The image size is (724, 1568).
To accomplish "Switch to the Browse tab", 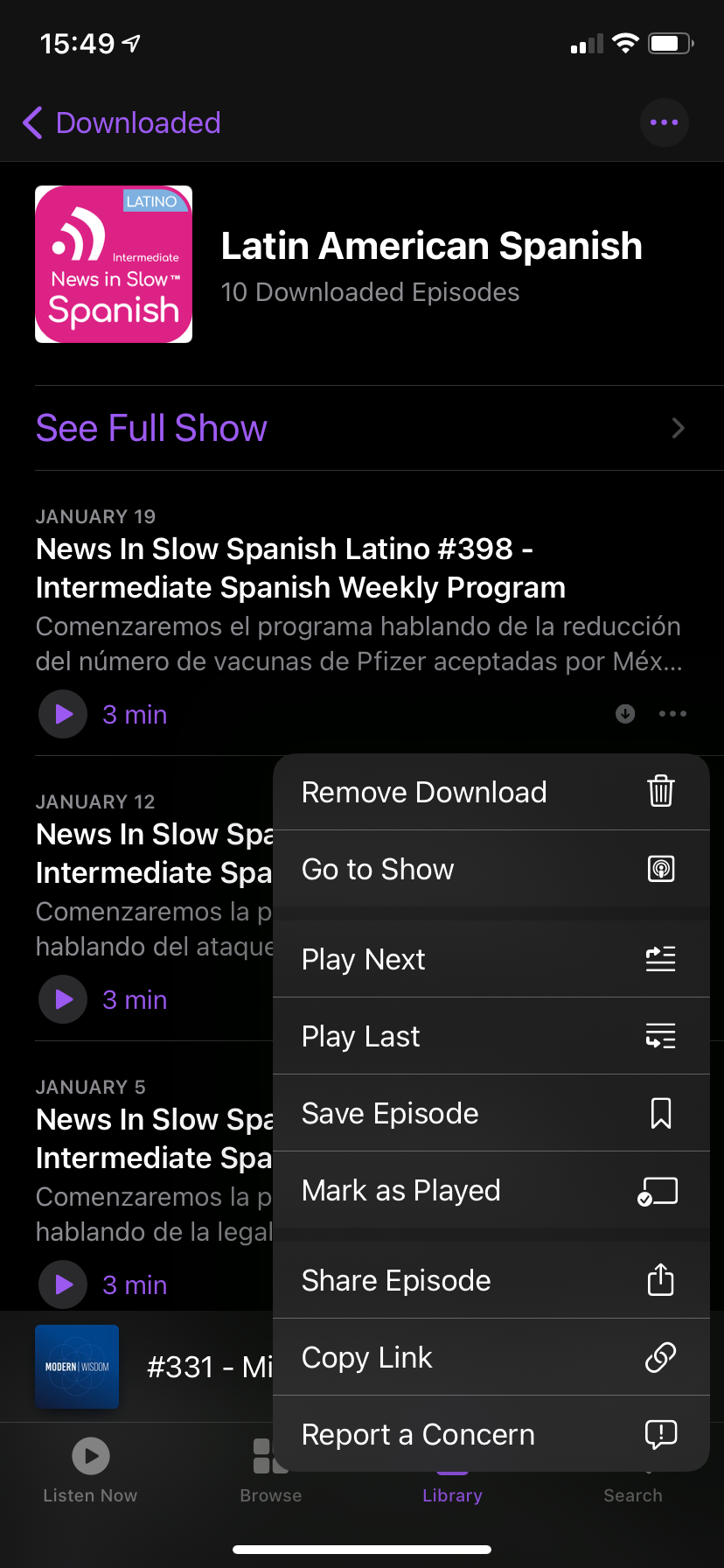I will [270, 1479].
